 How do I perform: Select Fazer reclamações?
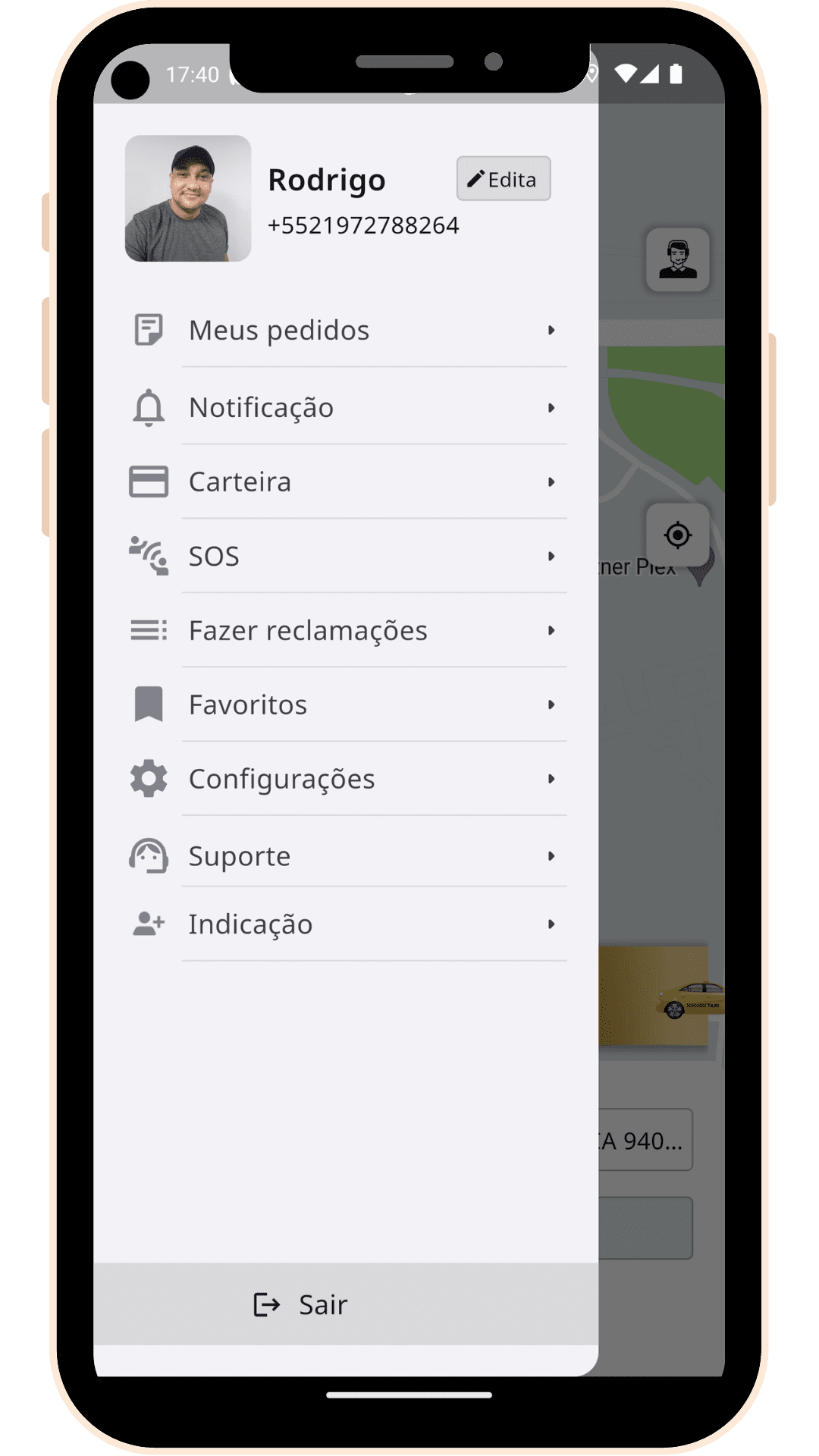[x=346, y=630]
